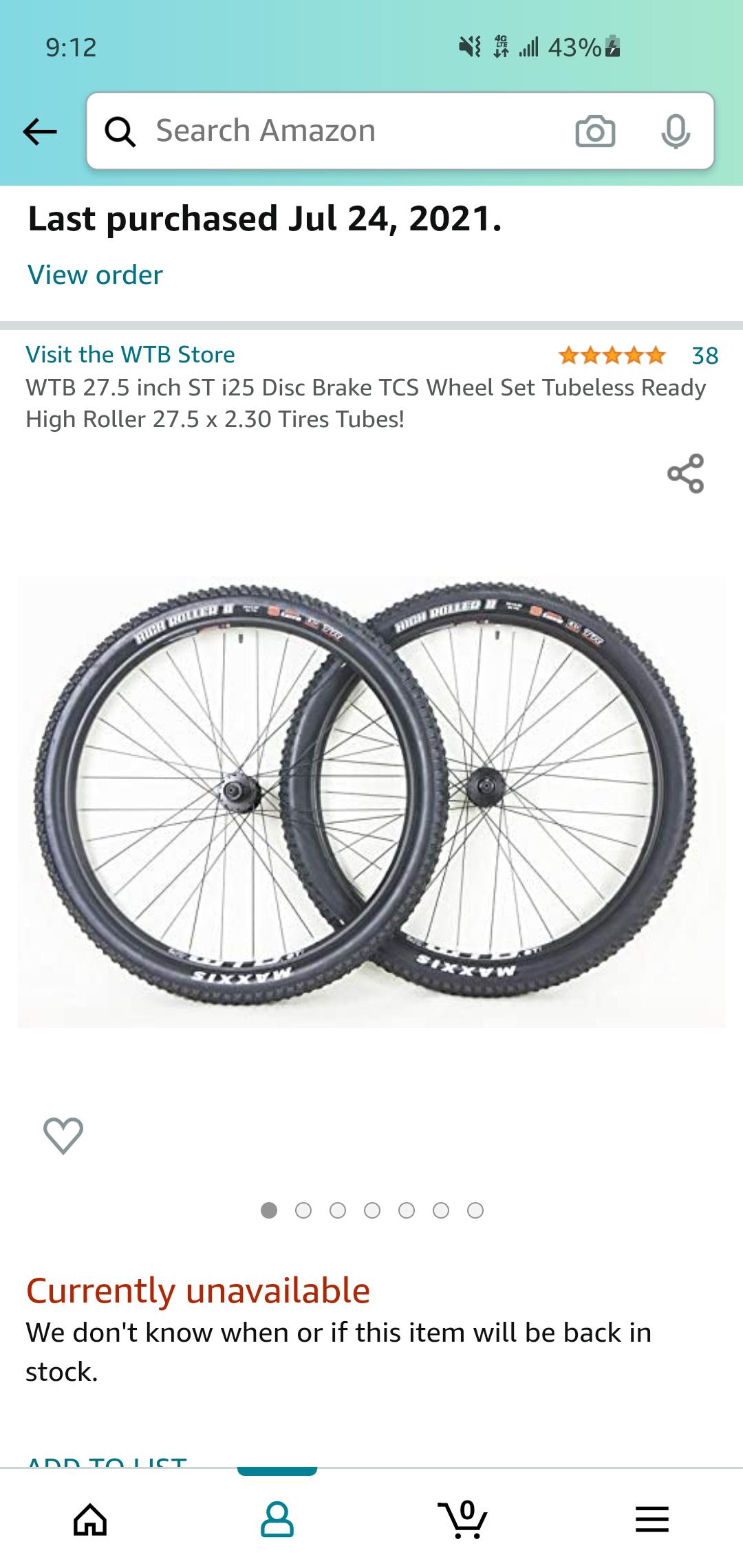Visit the WTB Store page
743x1568 pixels.
(131, 353)
